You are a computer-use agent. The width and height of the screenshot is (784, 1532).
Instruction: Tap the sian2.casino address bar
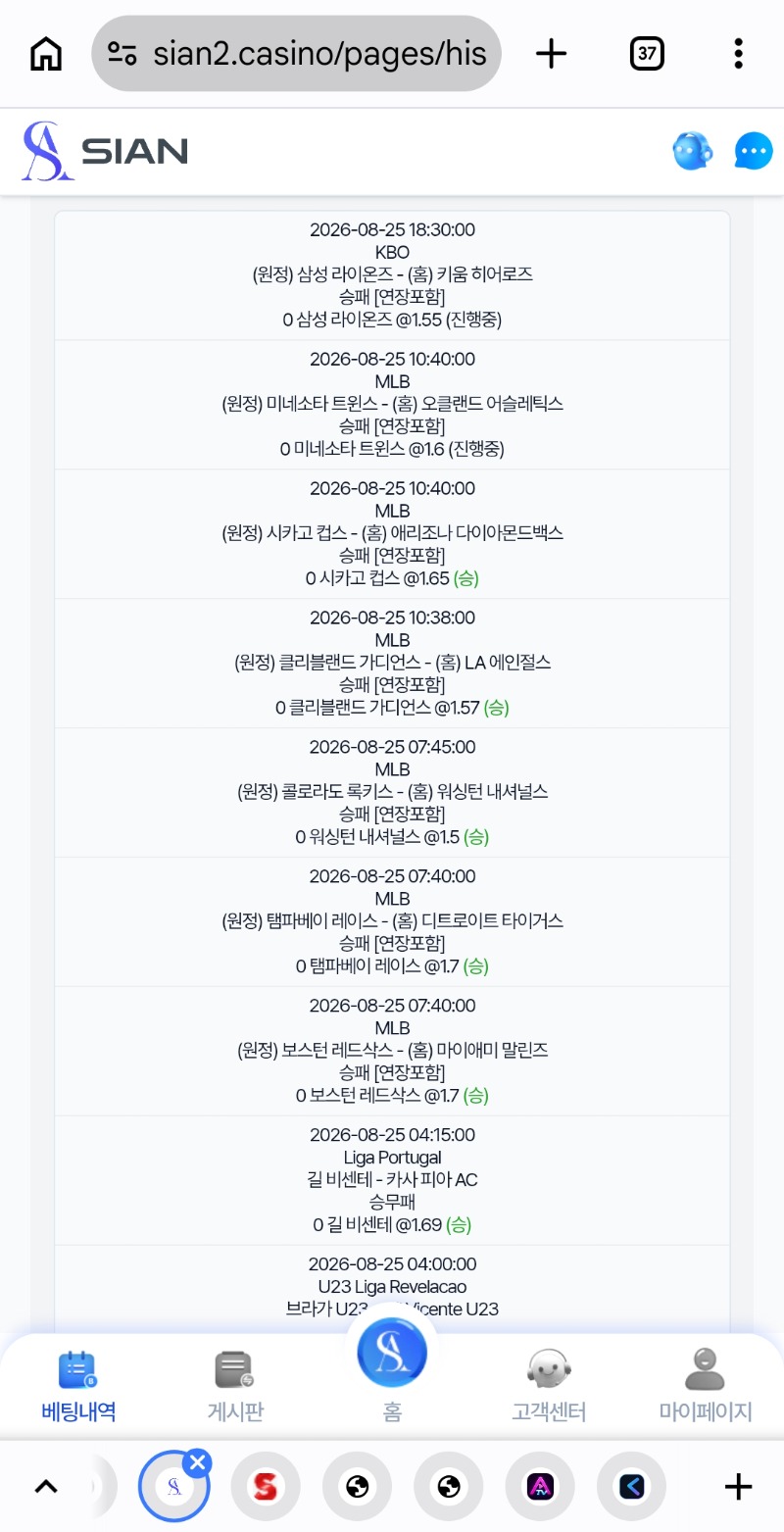[x=296, y=53]
